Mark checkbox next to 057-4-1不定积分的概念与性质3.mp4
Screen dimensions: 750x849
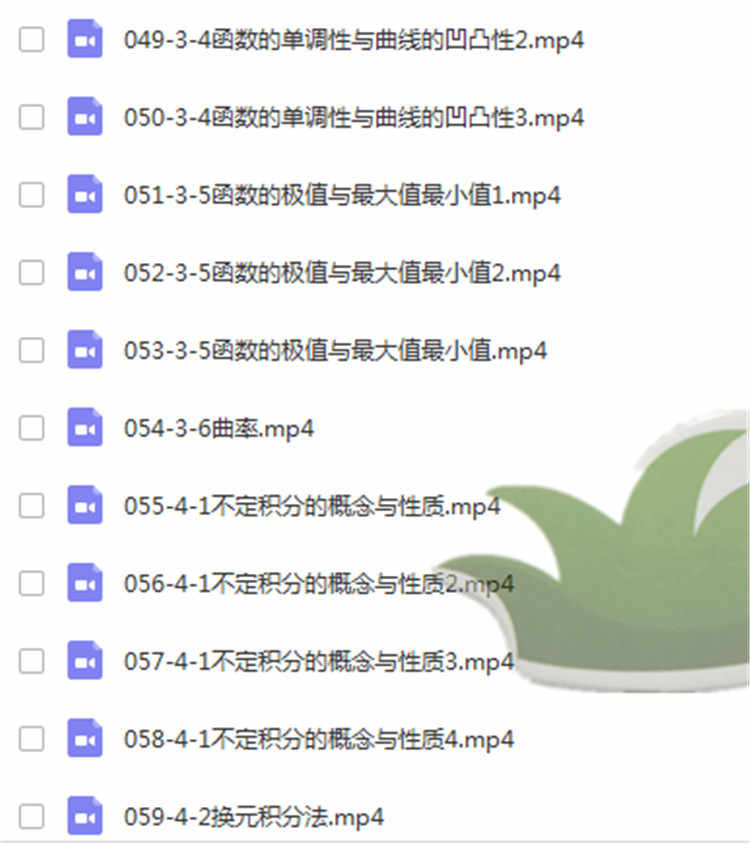tap(32, 661)
